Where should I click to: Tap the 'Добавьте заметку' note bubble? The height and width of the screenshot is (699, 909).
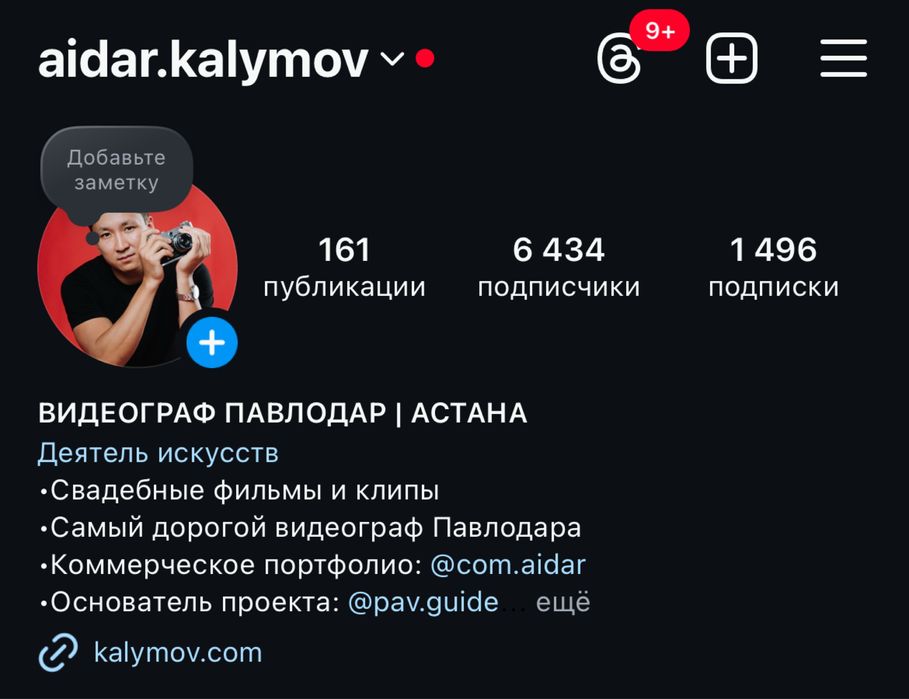click(116, 170)
